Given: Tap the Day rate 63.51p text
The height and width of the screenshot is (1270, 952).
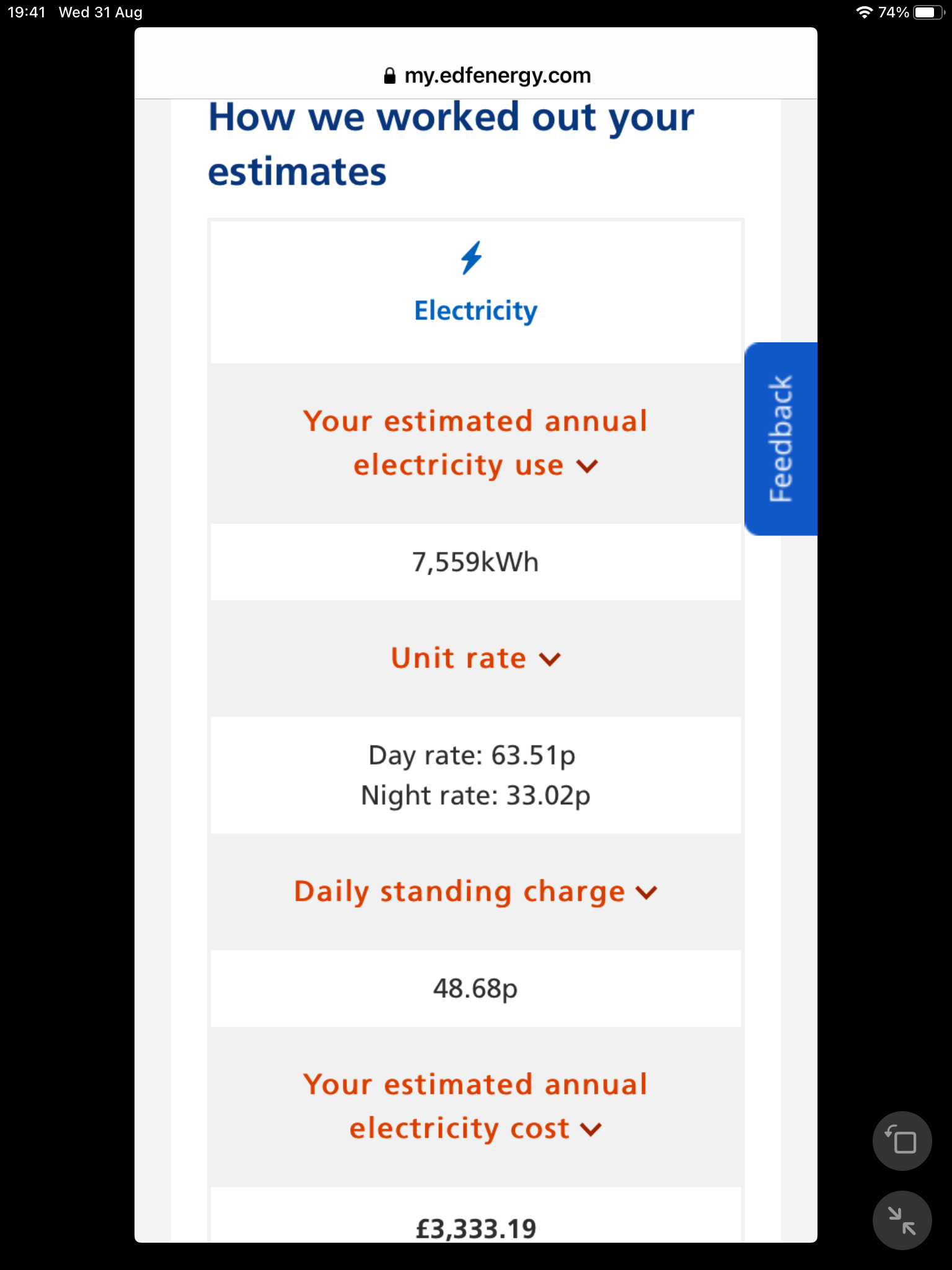Looking at the screenshot, I should pos(471,755).
